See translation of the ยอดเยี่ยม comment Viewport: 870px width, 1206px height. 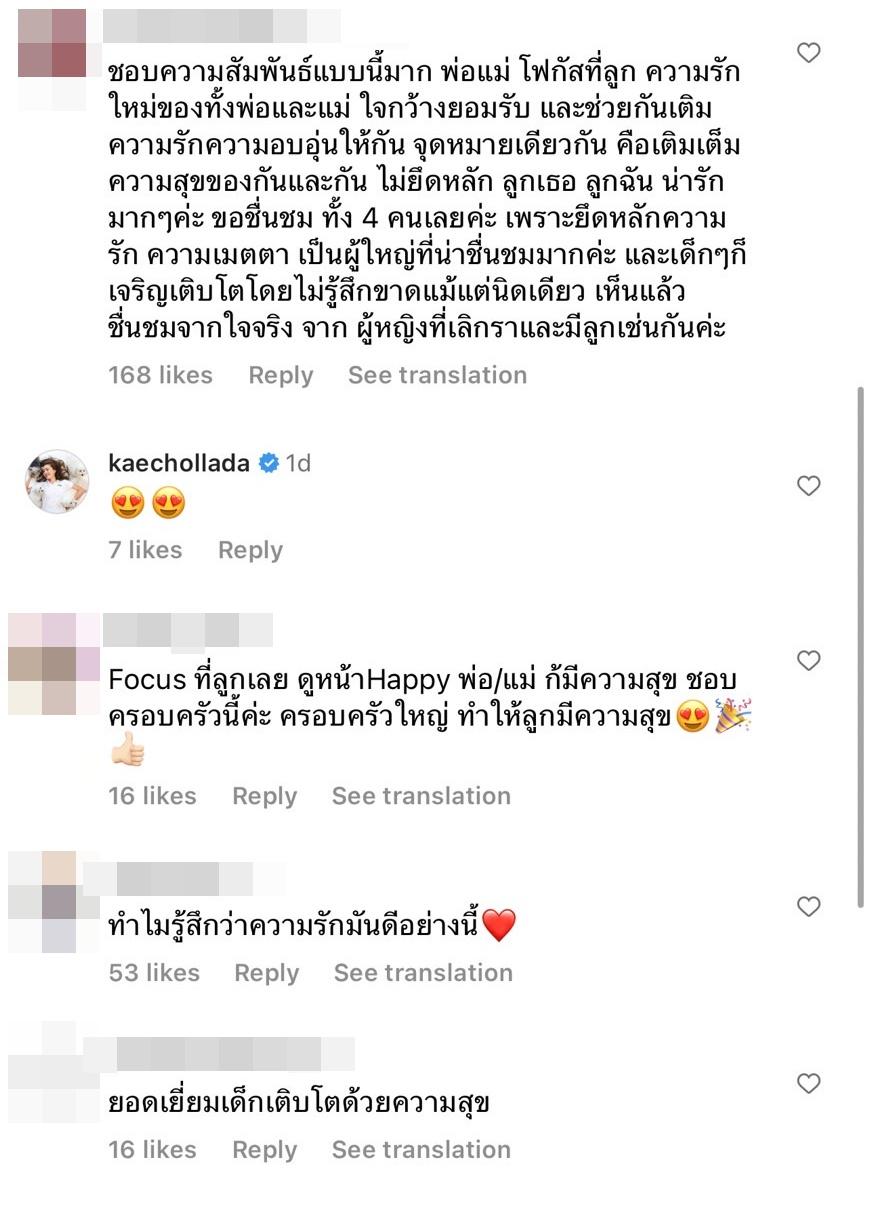421,1150
